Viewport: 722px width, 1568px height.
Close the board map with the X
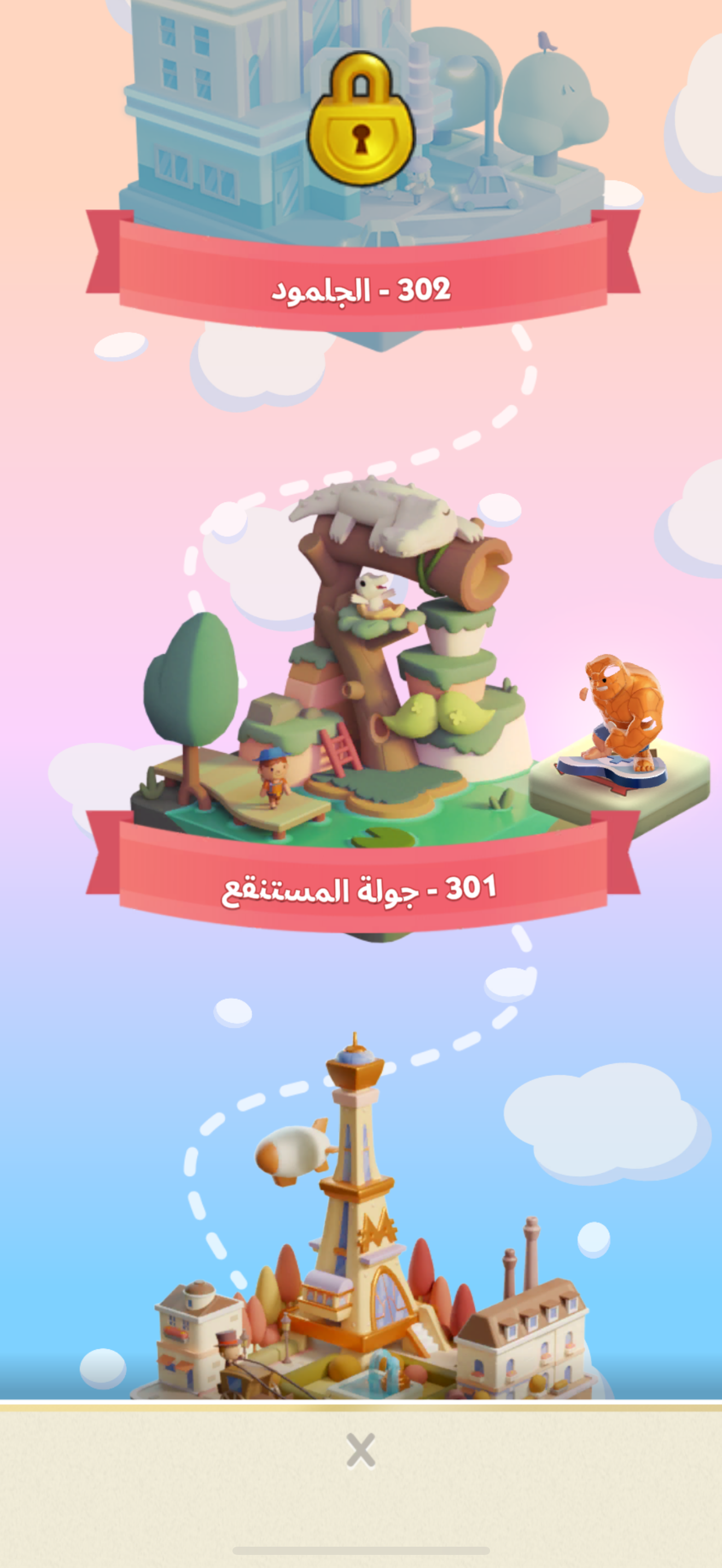(x=361, y=1450)
